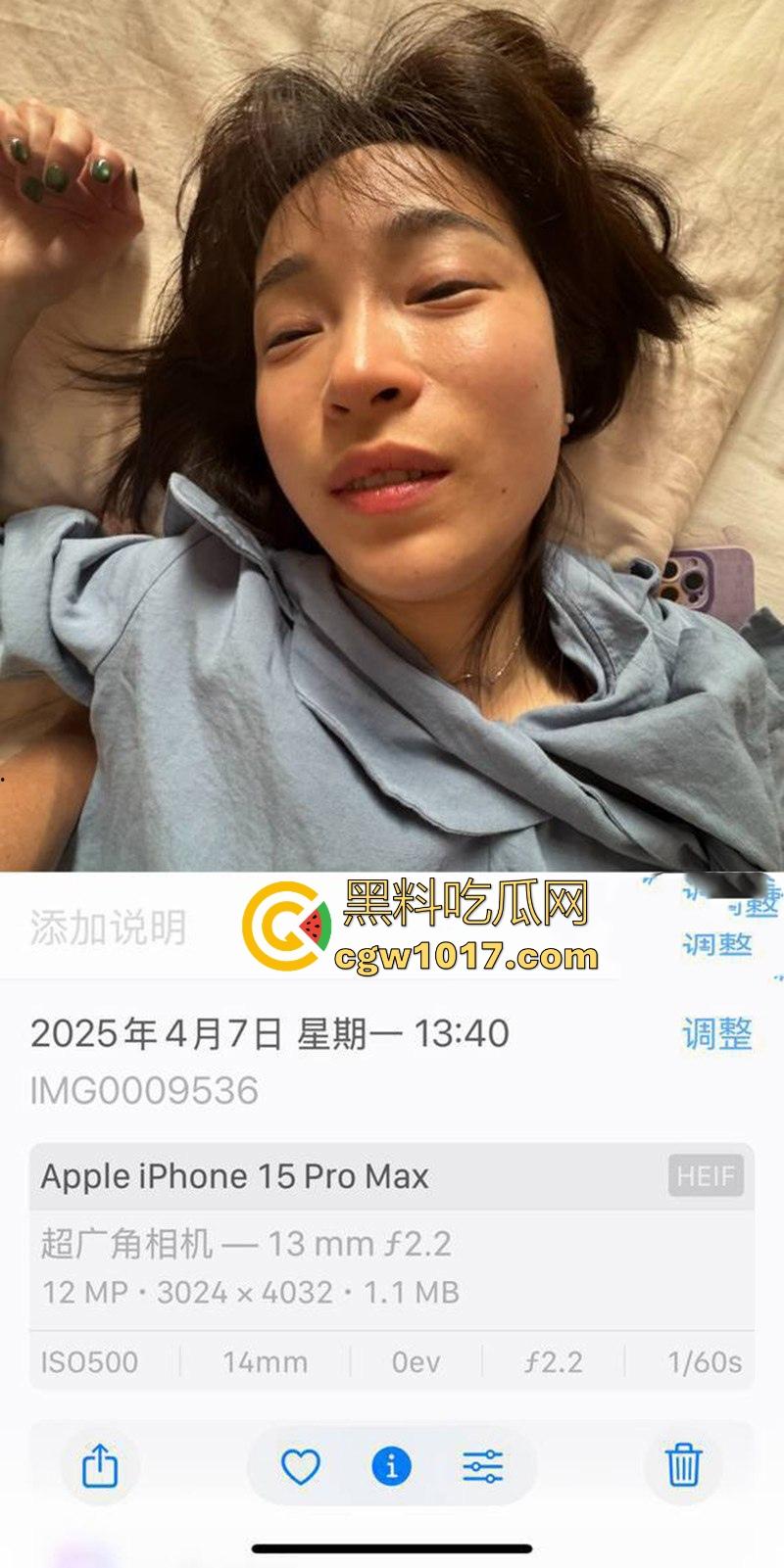Toggle the info panel closed

tap(391, 1464)
